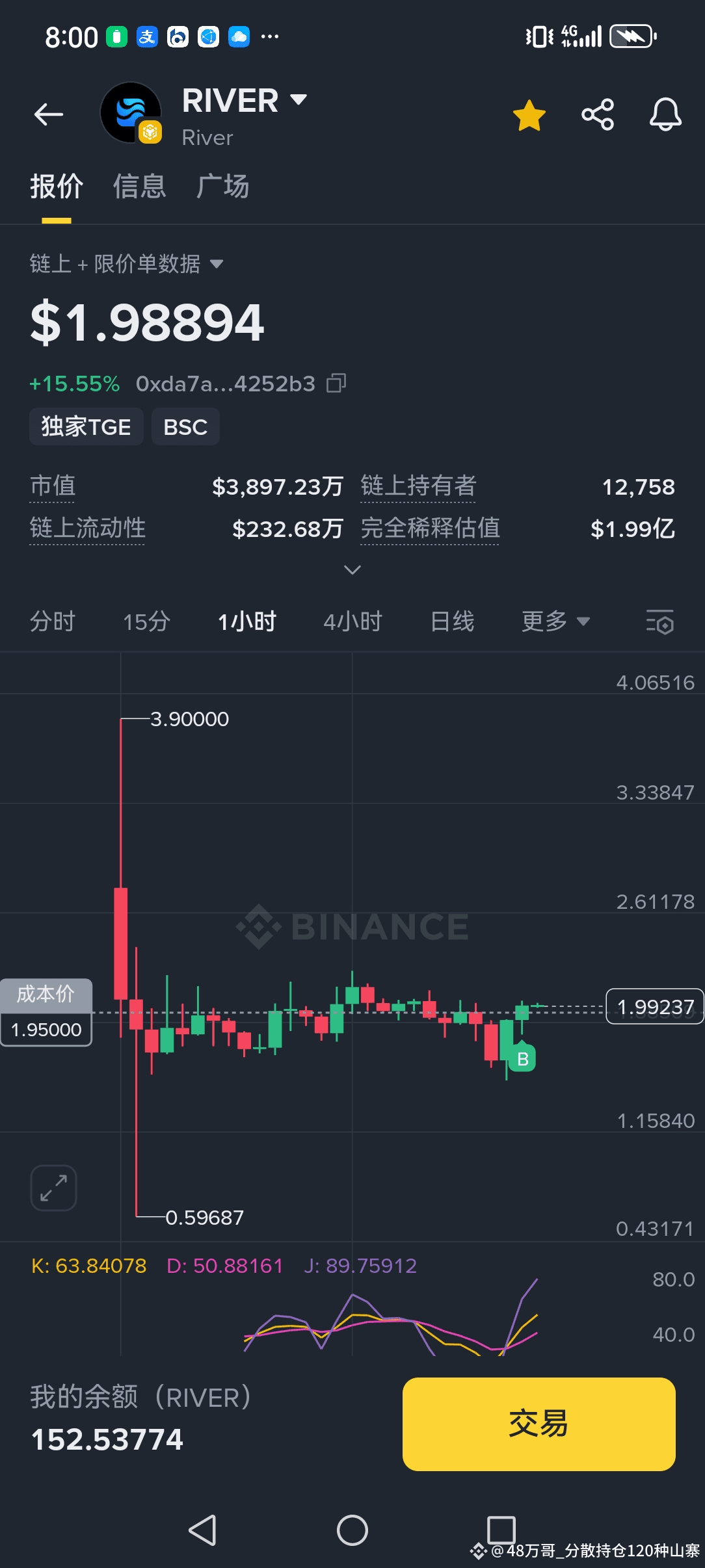Viewport: 705px width, 1568px height.
Task: Toggle the favorite star for RIVER
Action: pyautogui.click(x=529, y=115)
